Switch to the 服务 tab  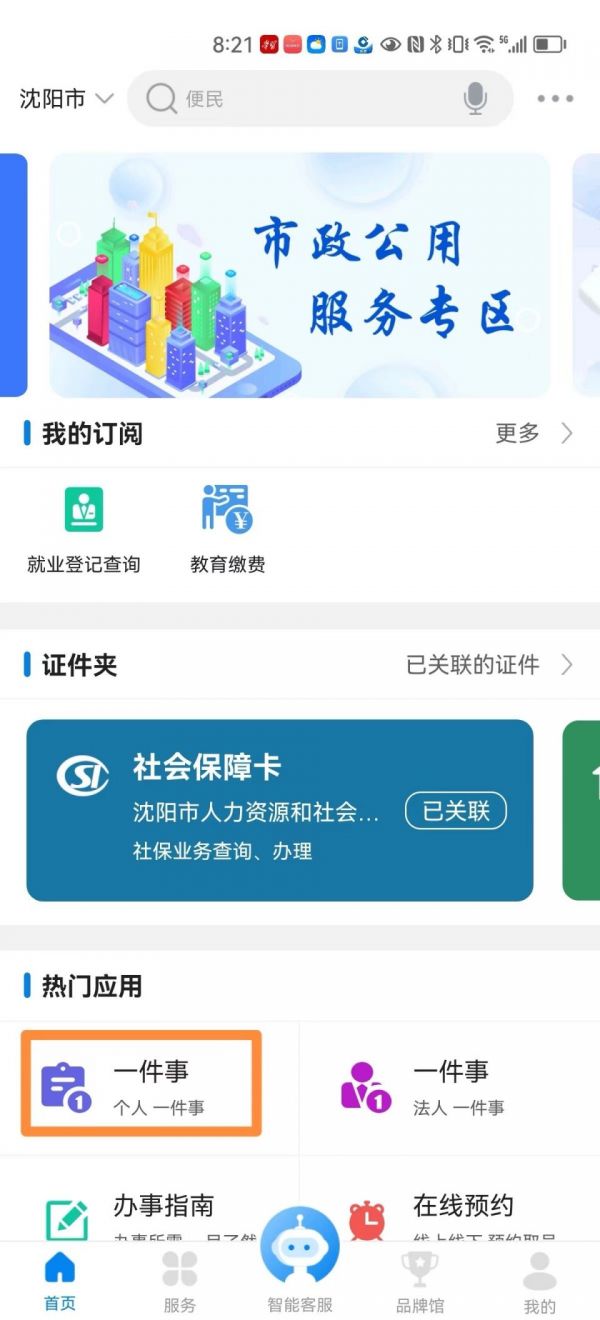(x=180, y=1282)
